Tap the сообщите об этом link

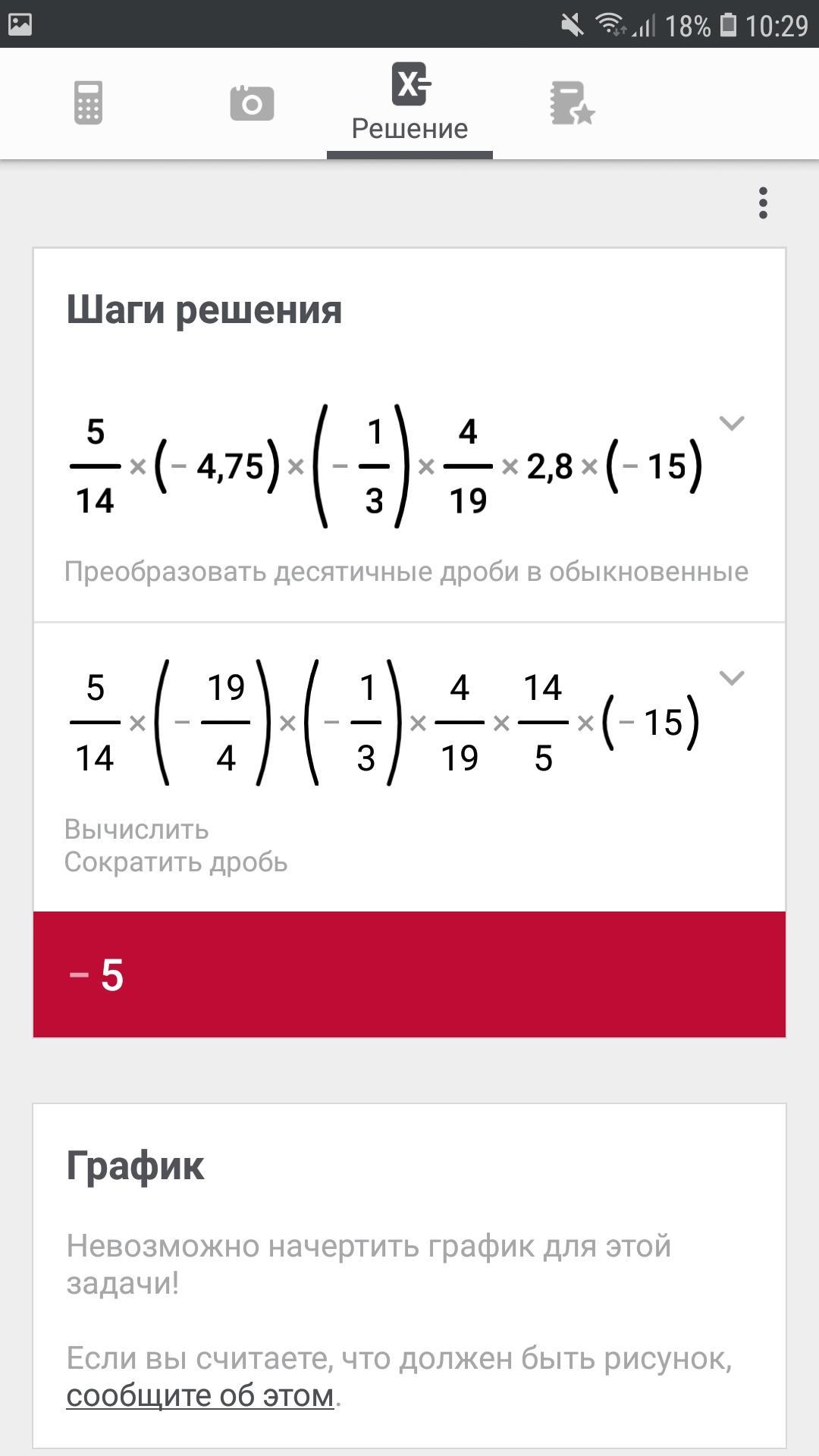point(200,1395)
